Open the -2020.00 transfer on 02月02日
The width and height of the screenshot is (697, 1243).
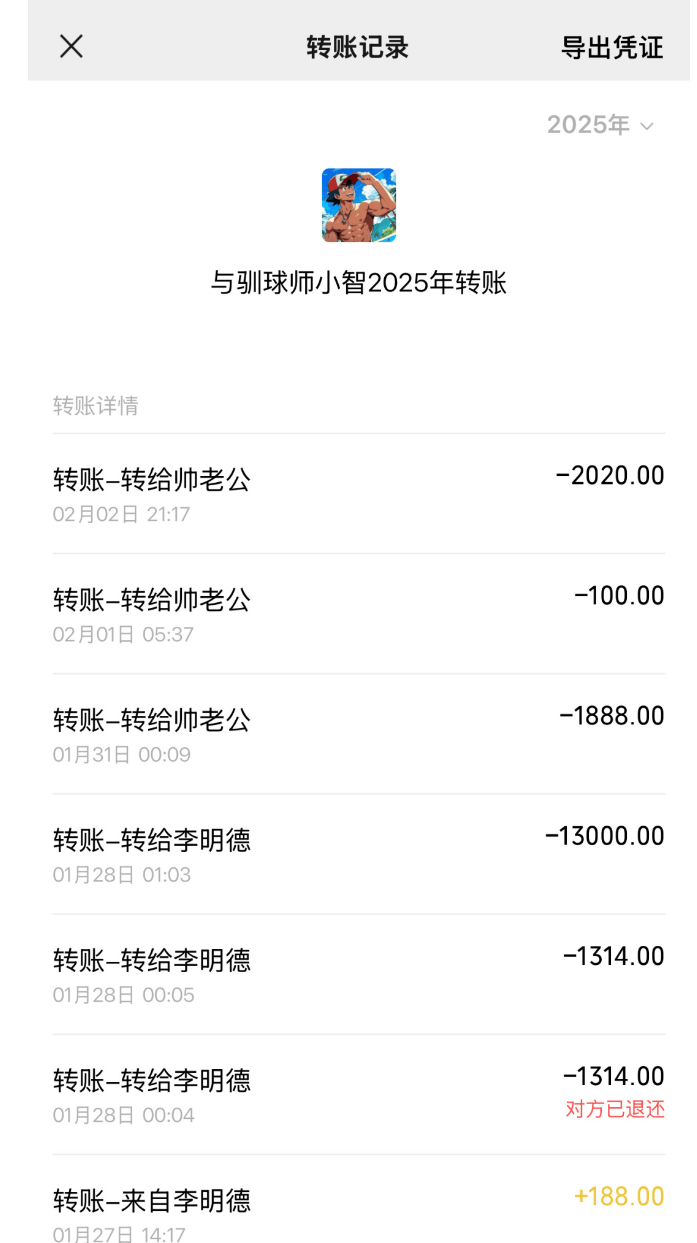(358, 494)
